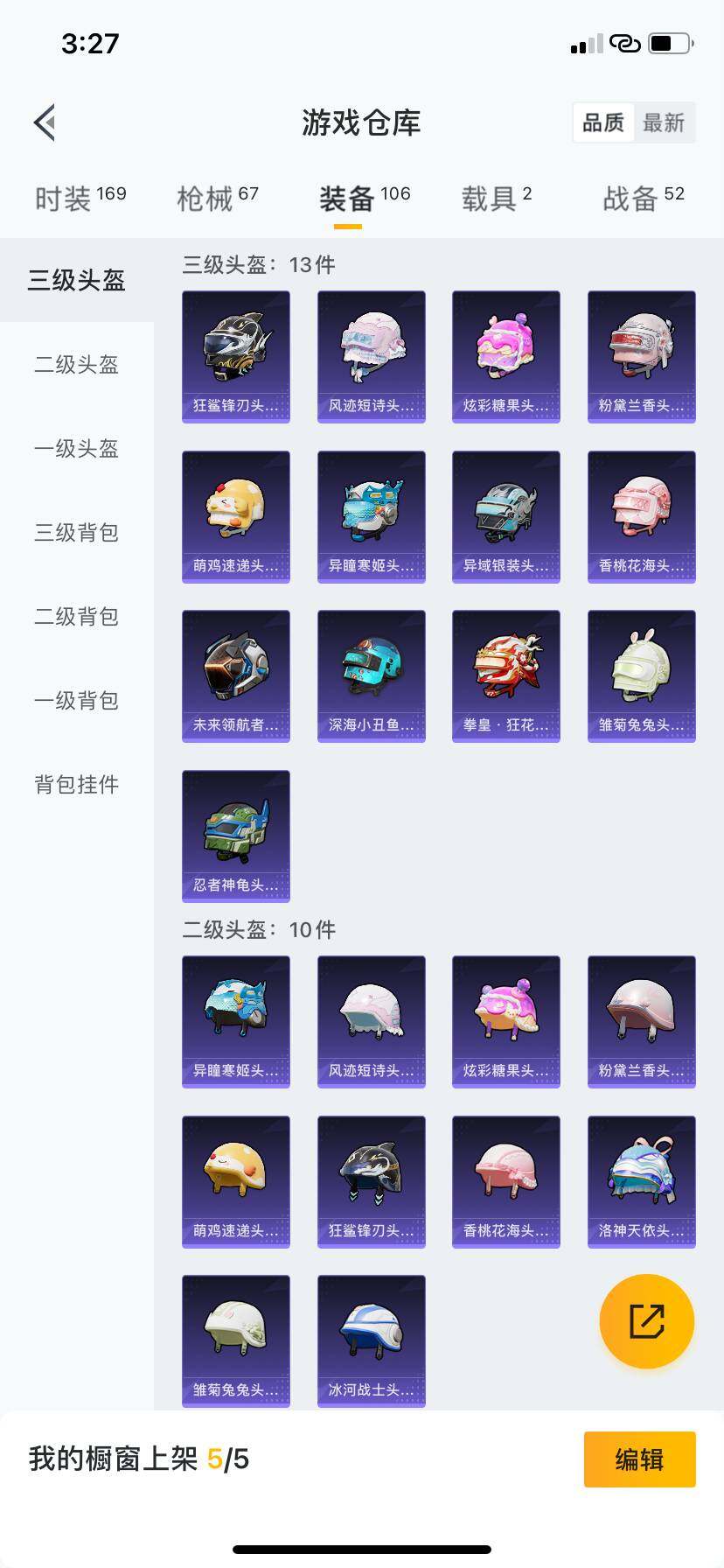
Task: Switch sorting to 品质 quality mode
Action: tap(602, 122)
